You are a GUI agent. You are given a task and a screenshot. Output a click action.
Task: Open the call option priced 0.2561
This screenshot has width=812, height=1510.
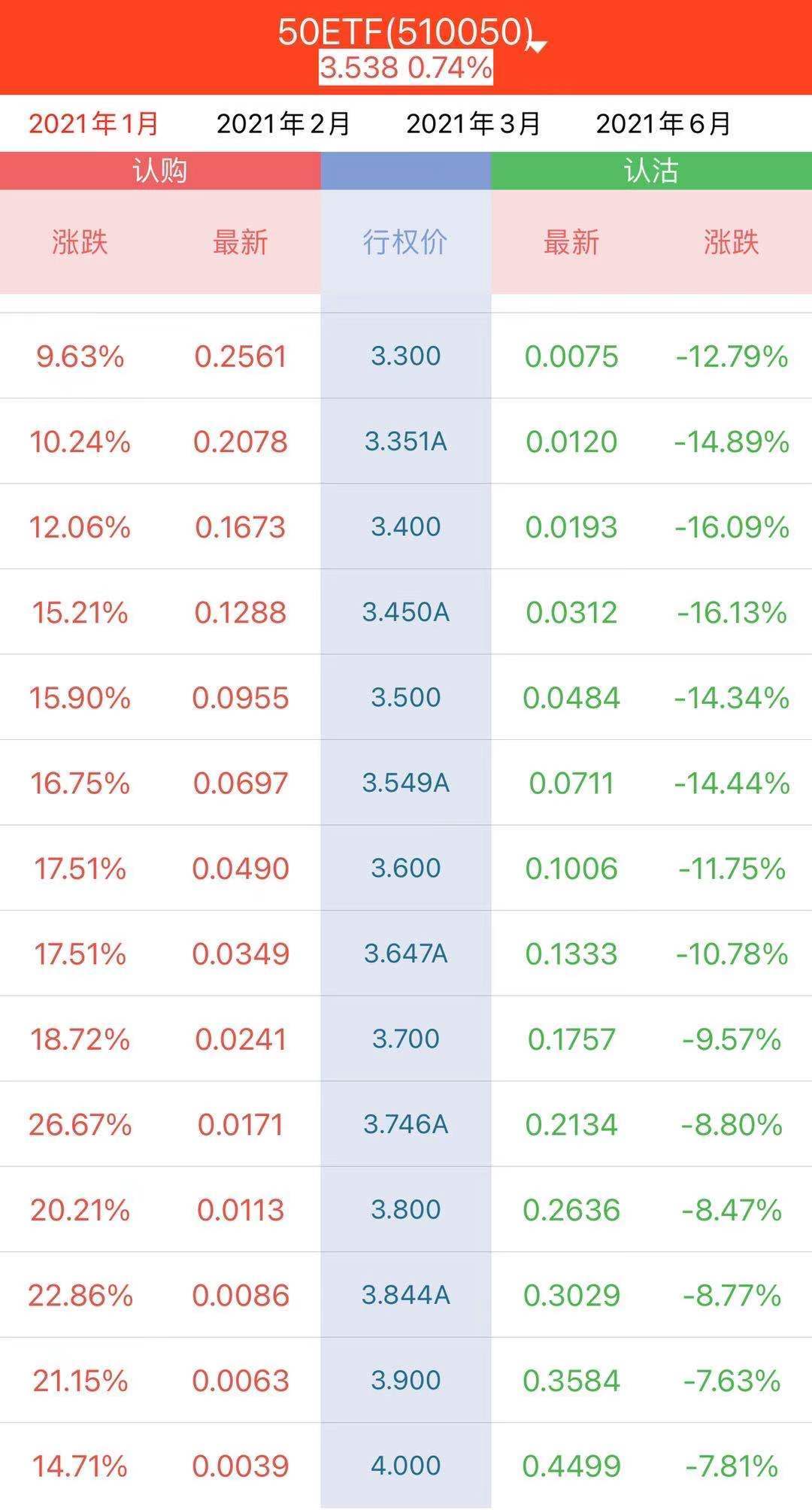click(x=241, y=356)
